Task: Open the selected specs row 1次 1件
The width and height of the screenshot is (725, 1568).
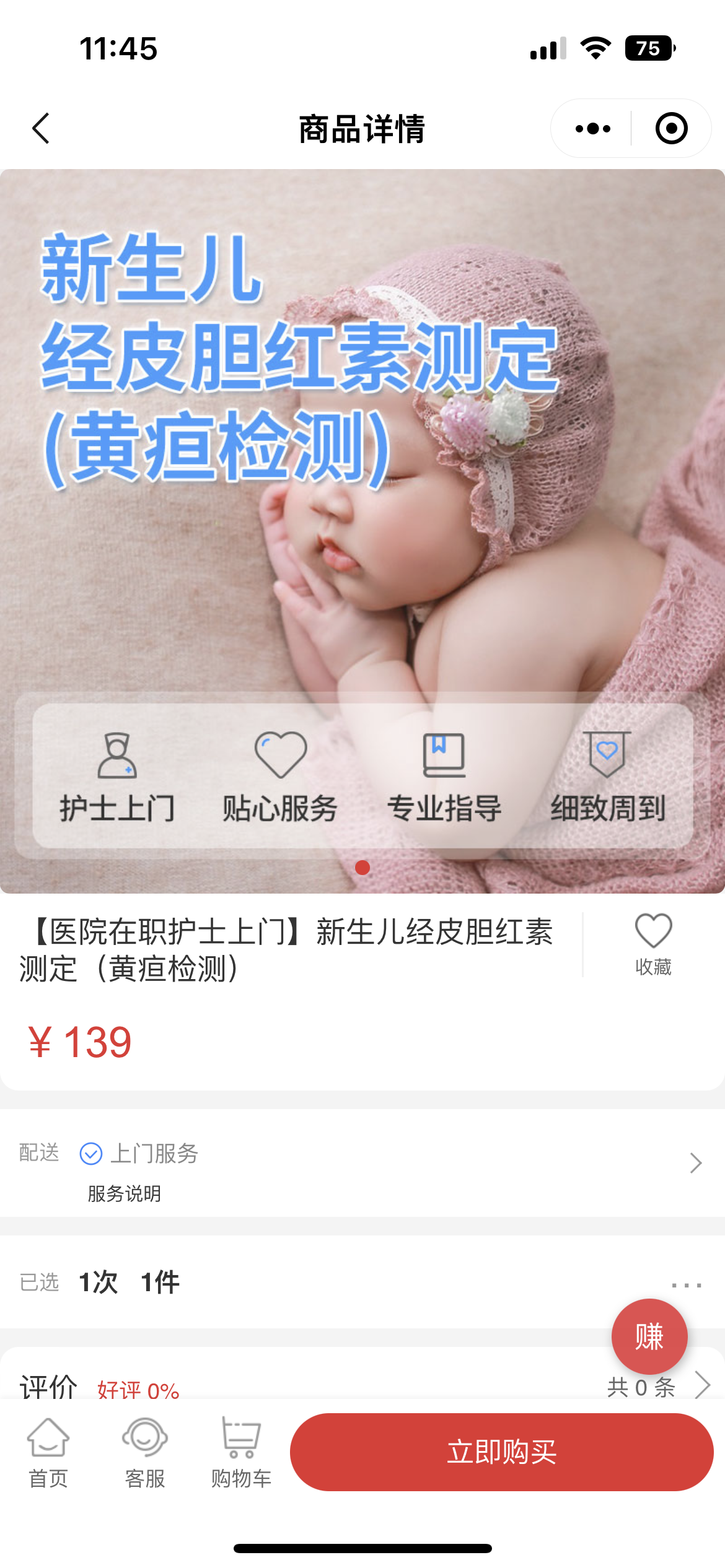Action: coord(362,1282)
